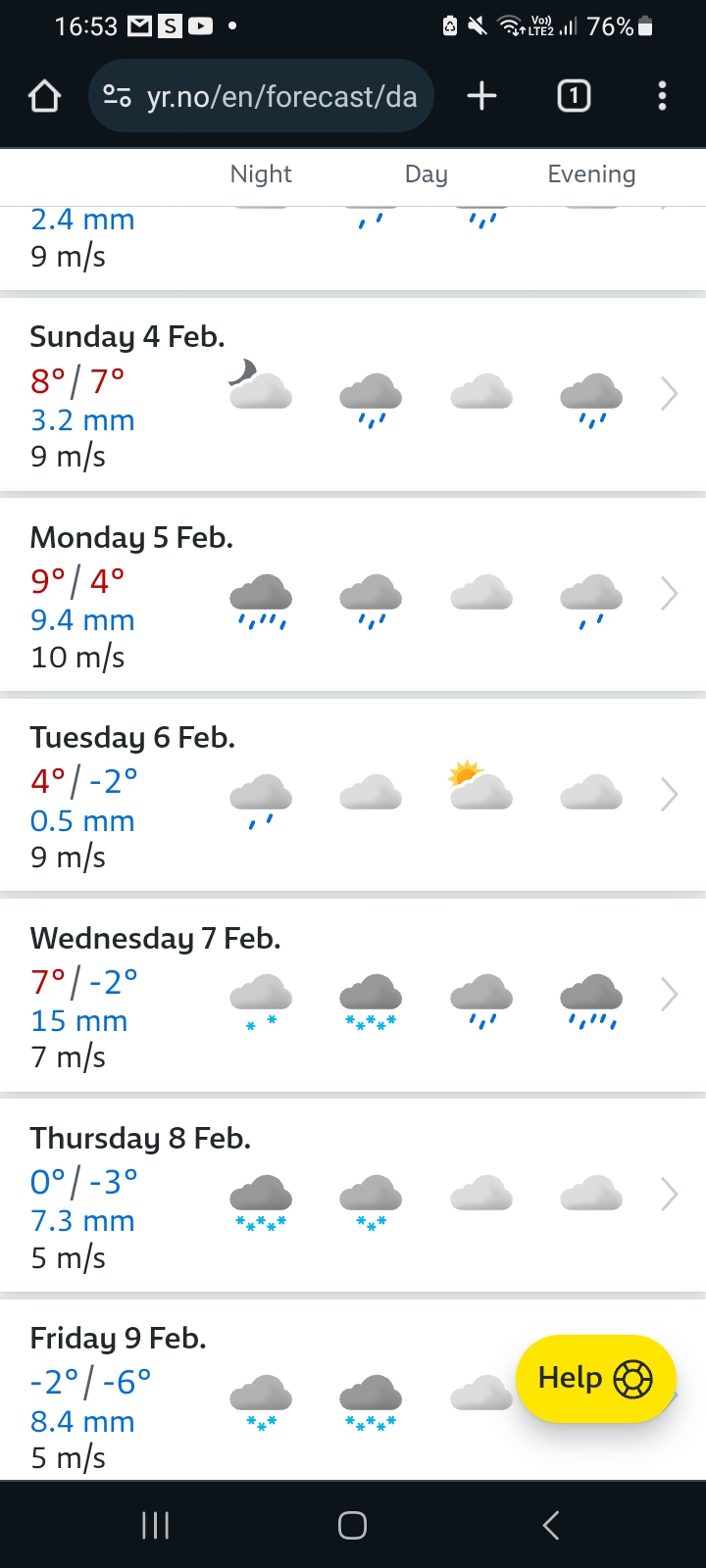Open a new browser tab
The width and height of the screenshot is (706, 1568).
(481, 96)
